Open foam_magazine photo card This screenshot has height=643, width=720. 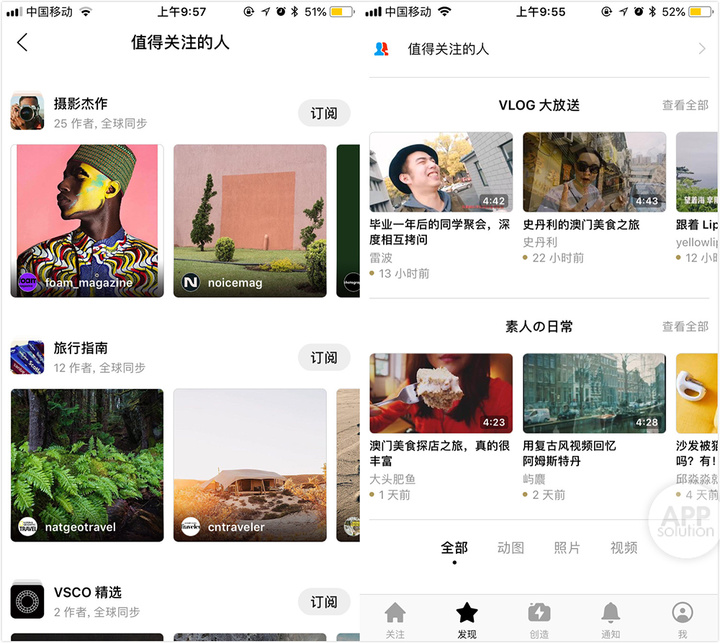tap(84, 220)
